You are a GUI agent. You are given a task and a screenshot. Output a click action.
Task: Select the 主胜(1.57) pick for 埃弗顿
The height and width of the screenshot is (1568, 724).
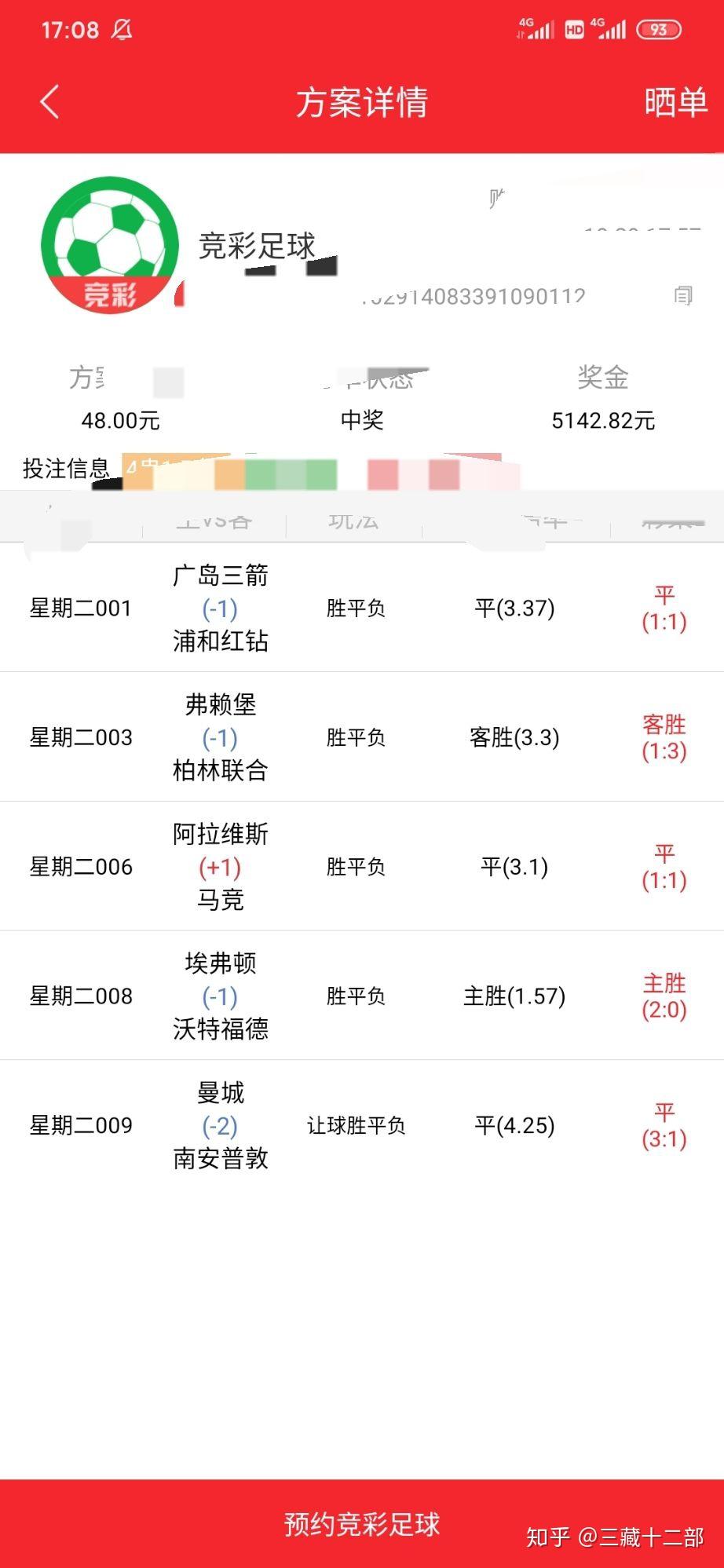tap(514, 996)
